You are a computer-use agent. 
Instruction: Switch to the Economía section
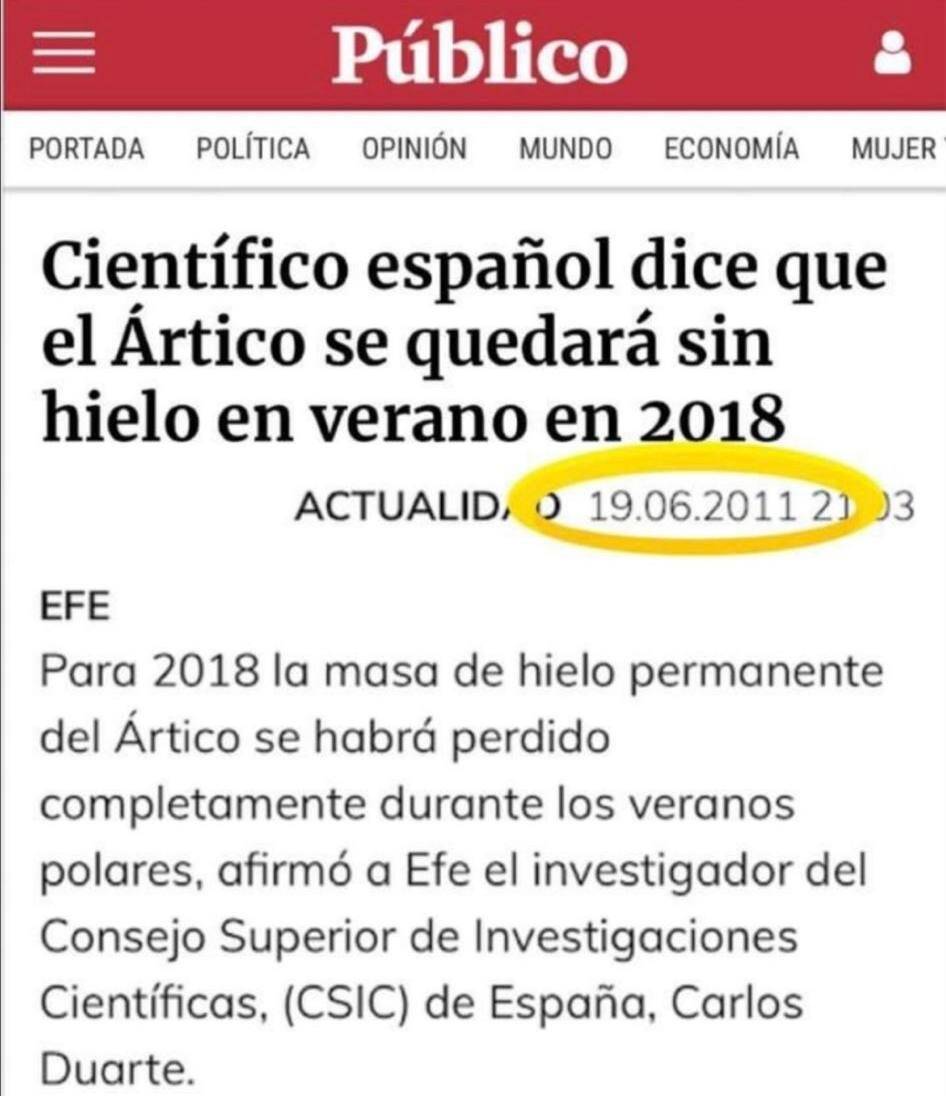(x=731, y=149)
